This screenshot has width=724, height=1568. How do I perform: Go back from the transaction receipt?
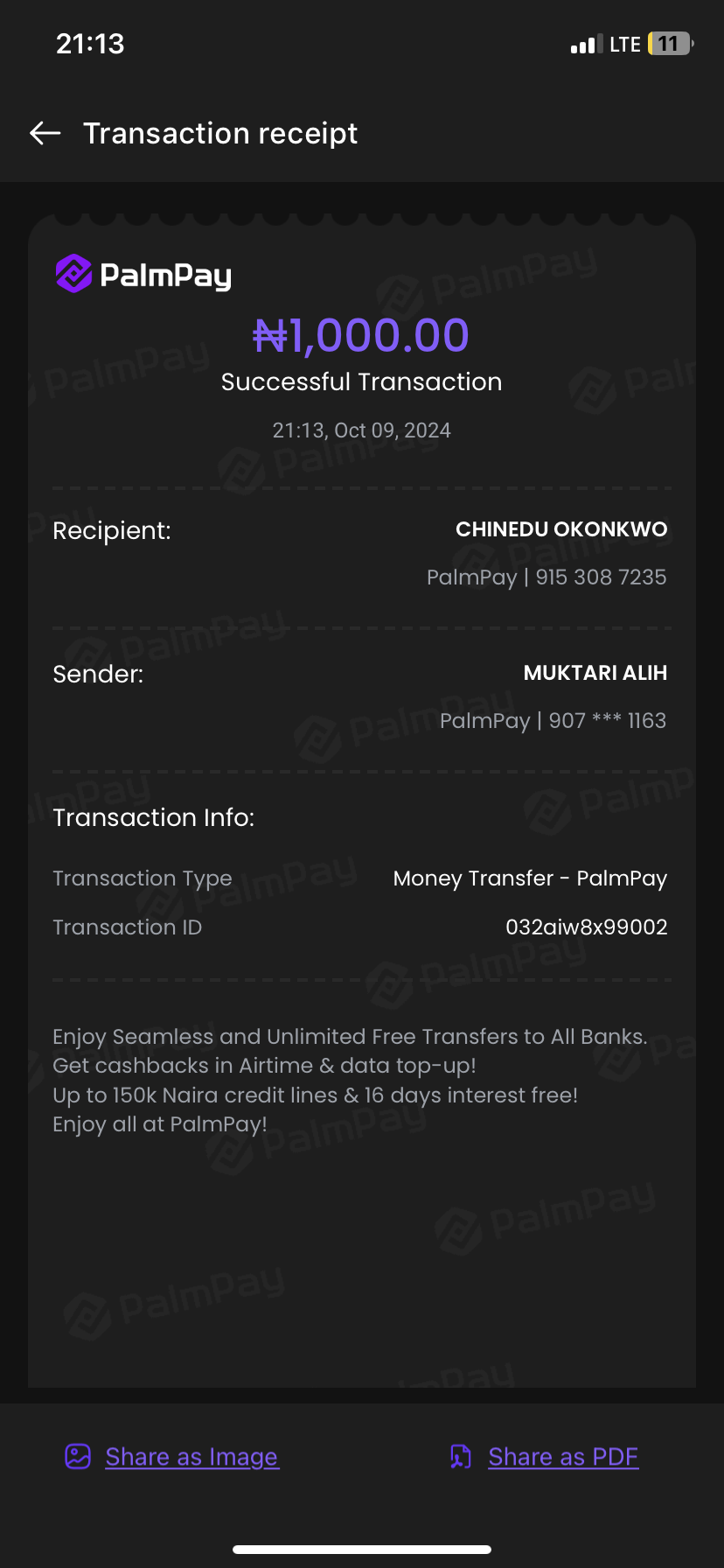[45, 133]
